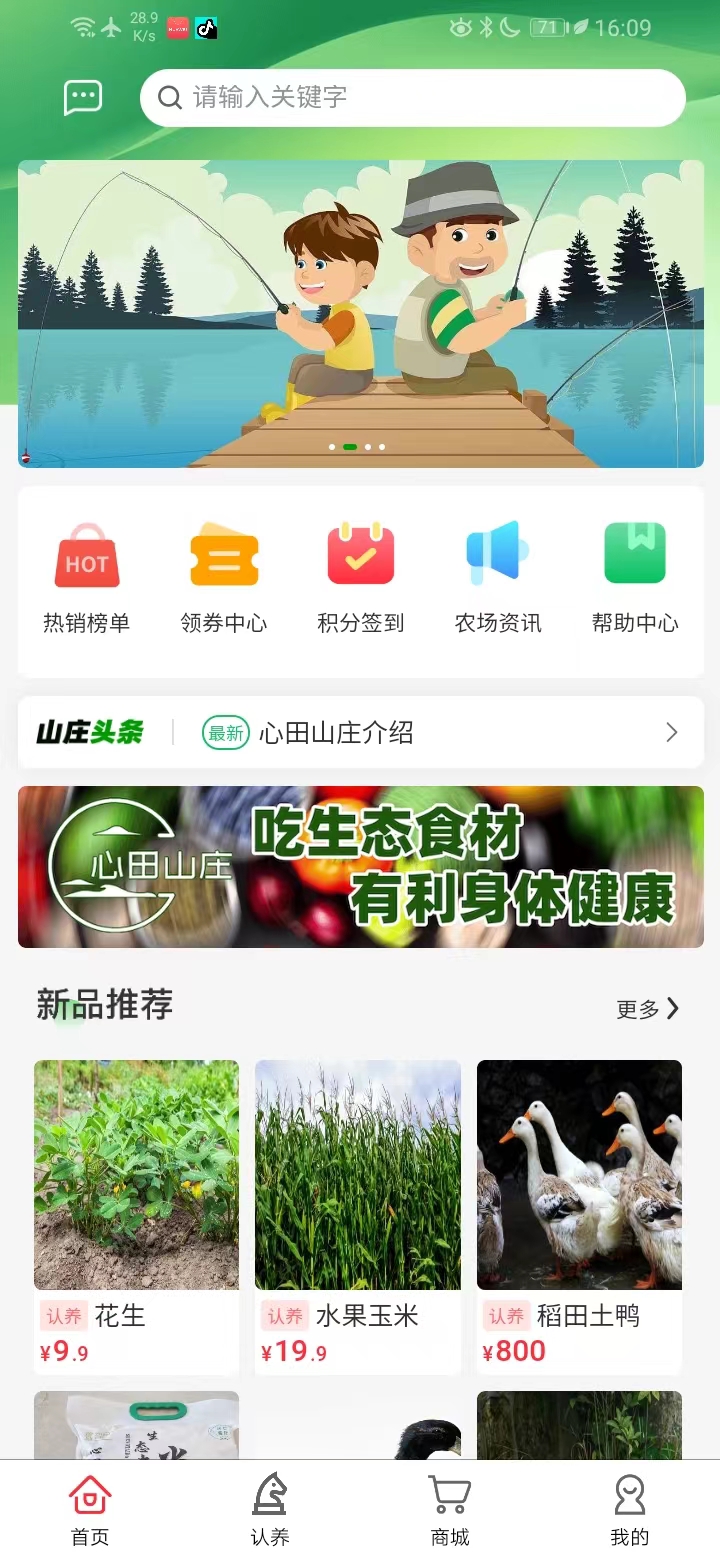Open 热销榜单 hot sales ranking
720x1560 pixels.
click(x=87, y=577)
